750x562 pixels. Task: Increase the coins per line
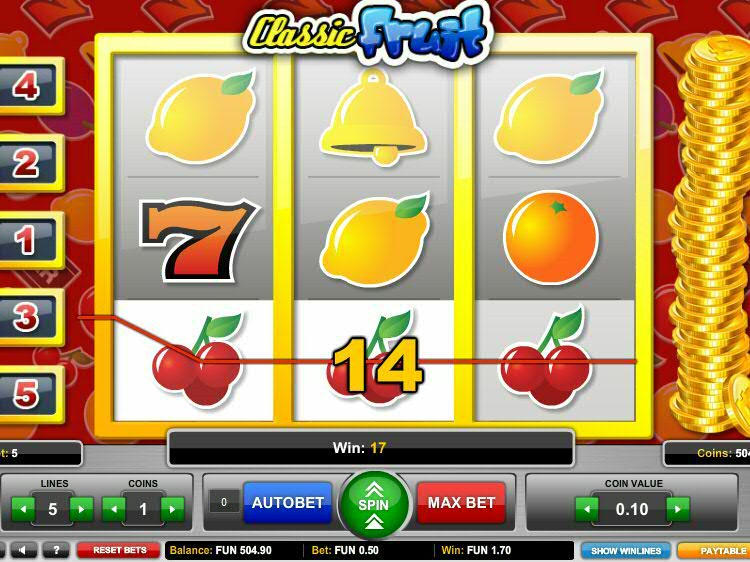[x=173, y=510]
